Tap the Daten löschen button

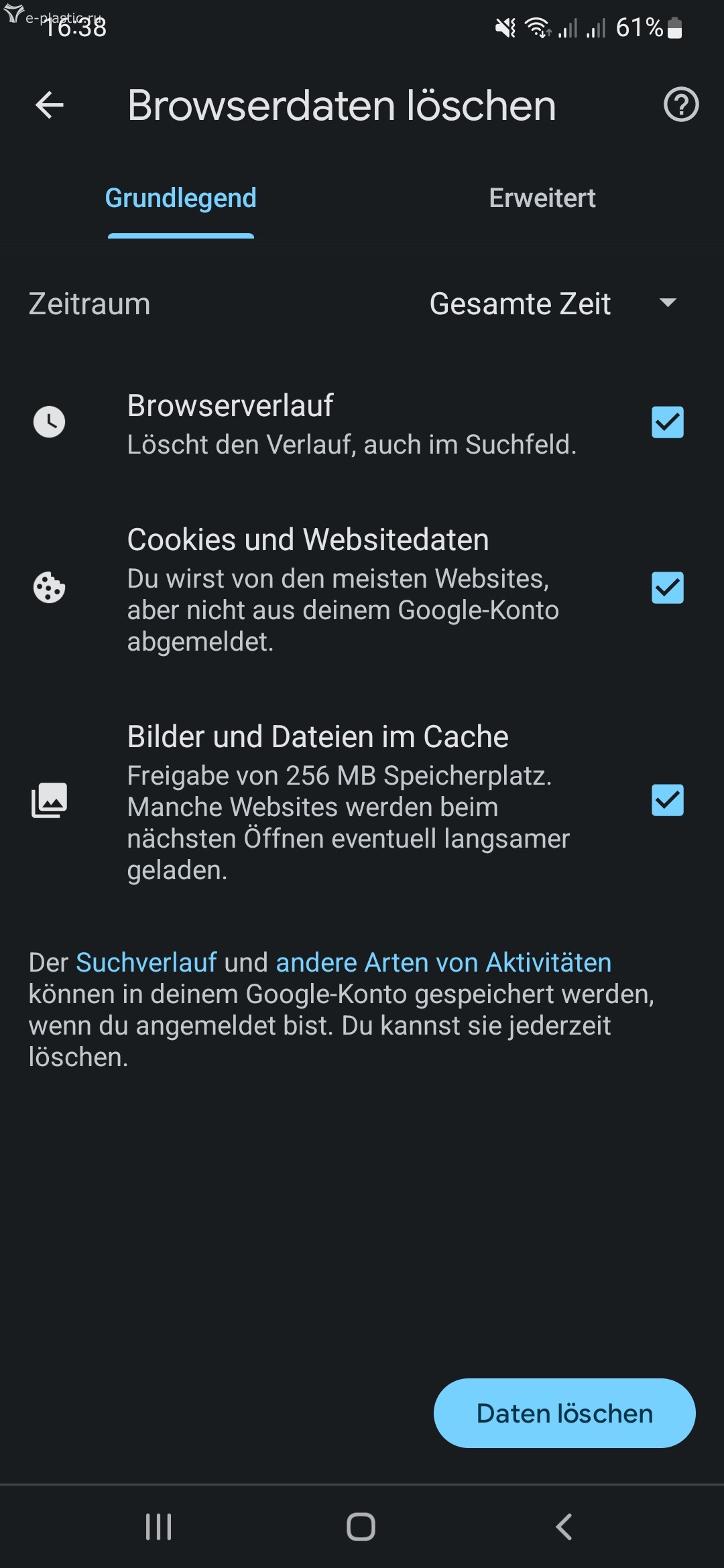pos(564,1413)
